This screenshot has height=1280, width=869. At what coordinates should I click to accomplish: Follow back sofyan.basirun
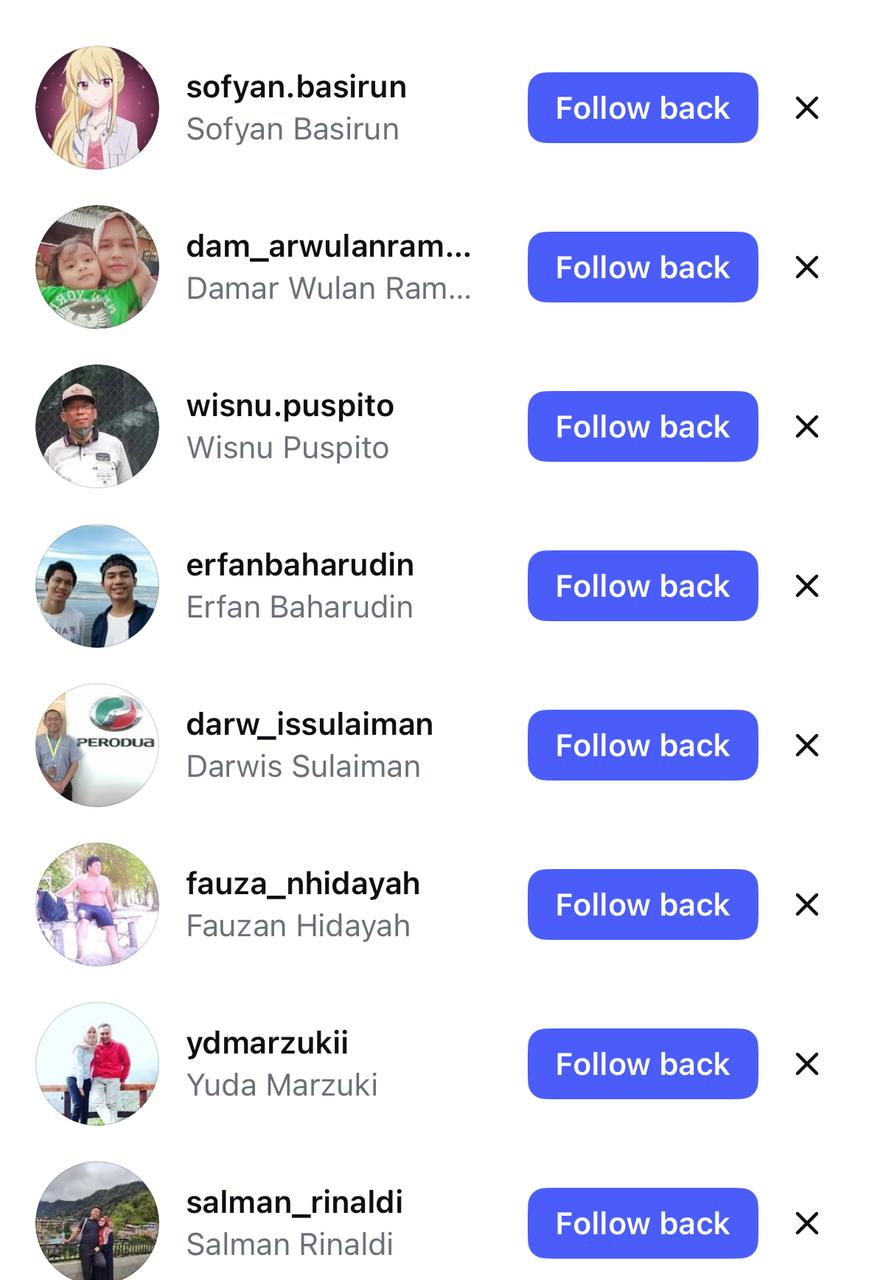[x=642, y=108]
